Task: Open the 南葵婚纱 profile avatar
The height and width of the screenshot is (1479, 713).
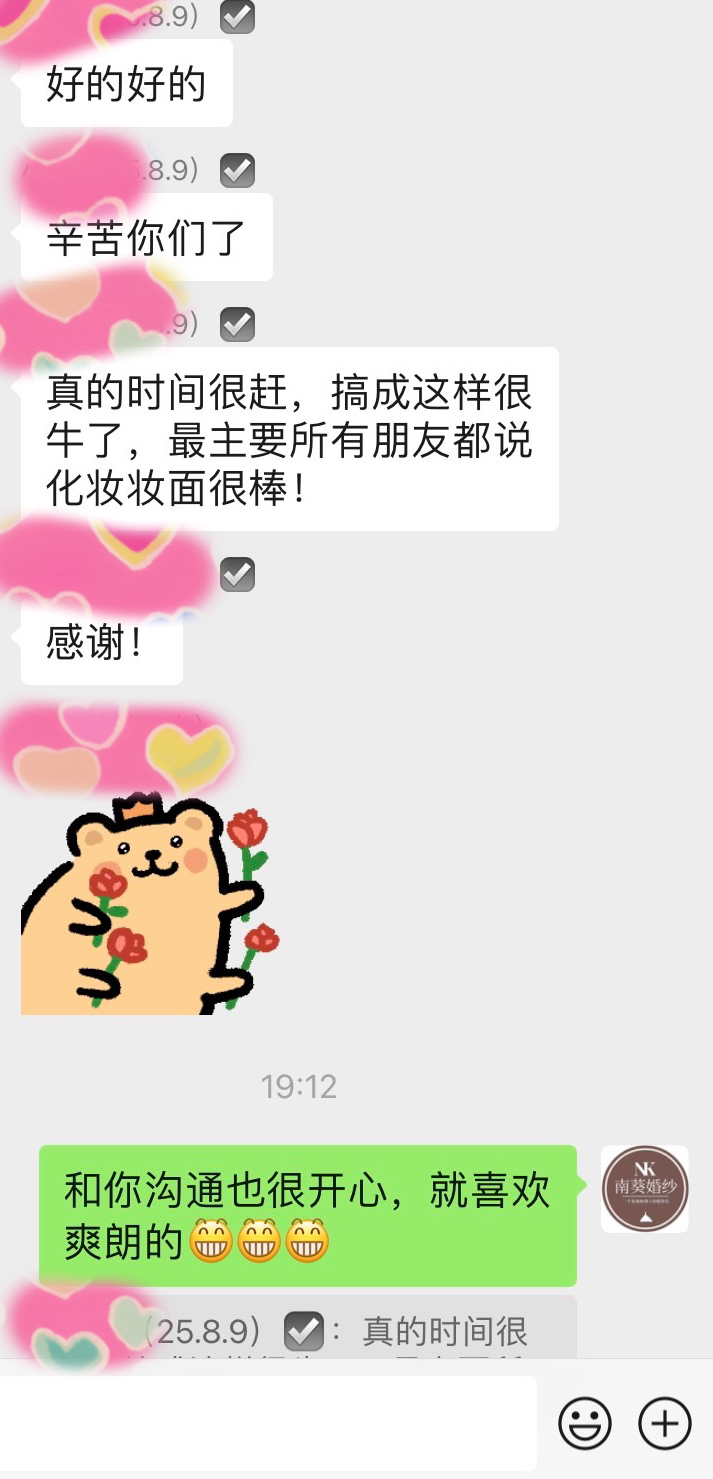Action: (645, 1188)
